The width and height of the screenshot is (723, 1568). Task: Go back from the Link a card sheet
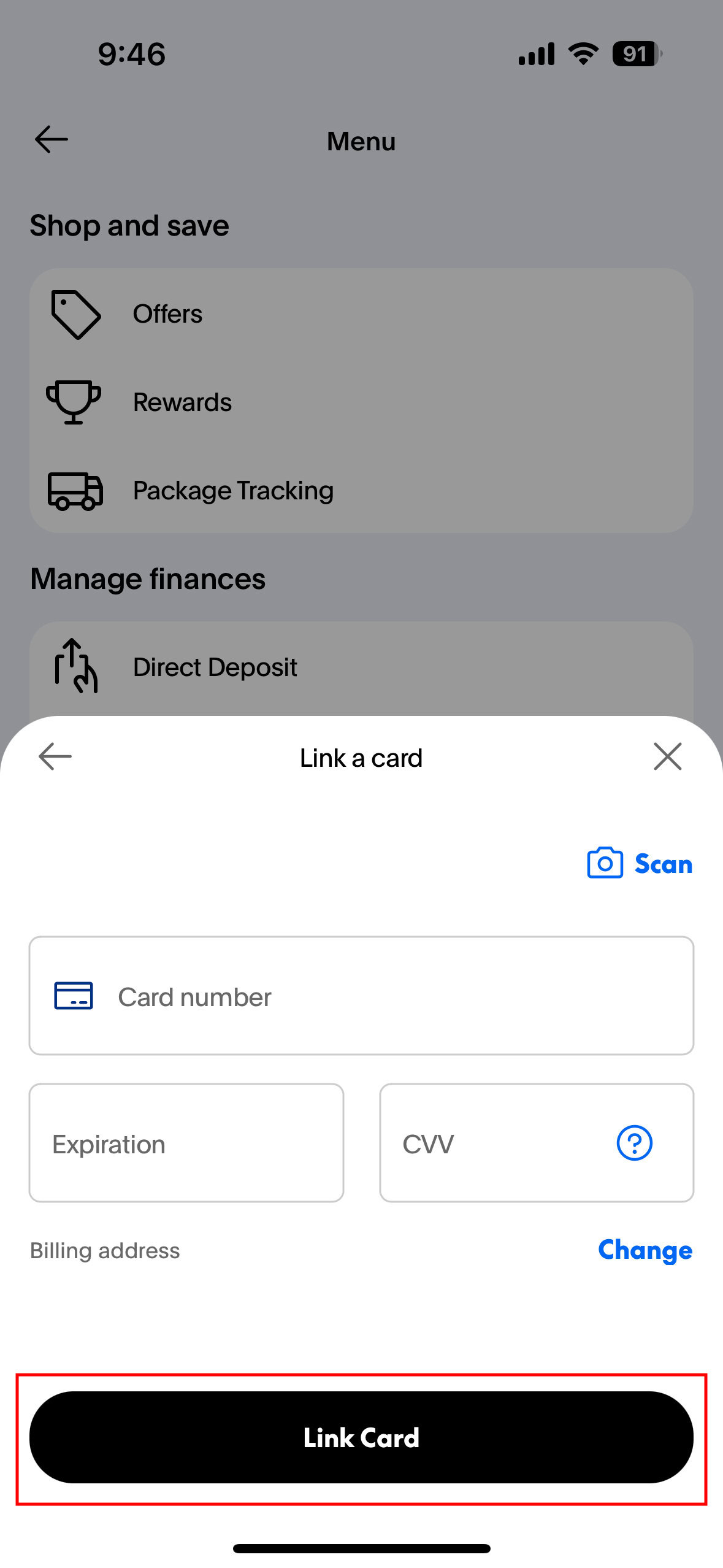(x=55, y=756)
